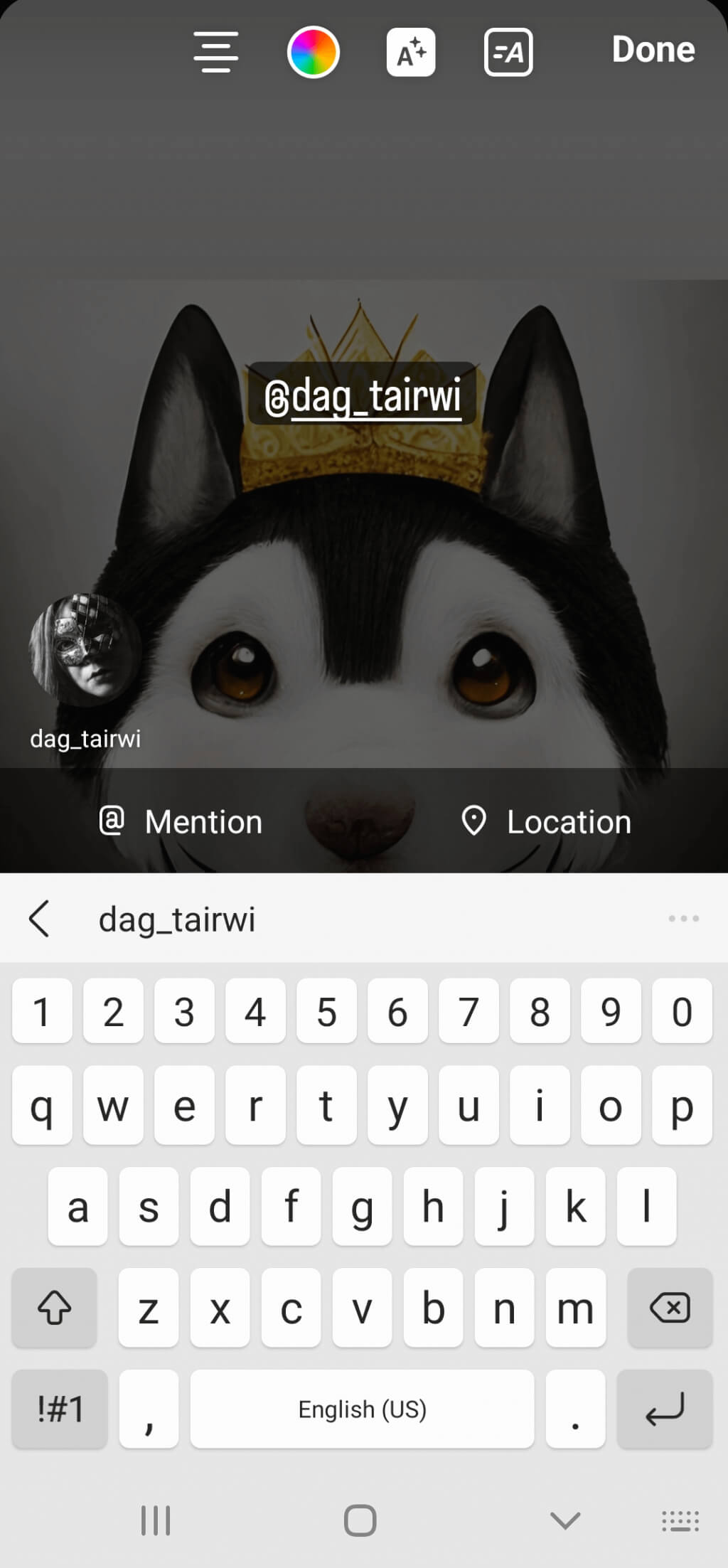Change the text alignment
This screenshot has width=728, height=1568.
point(216,52)
